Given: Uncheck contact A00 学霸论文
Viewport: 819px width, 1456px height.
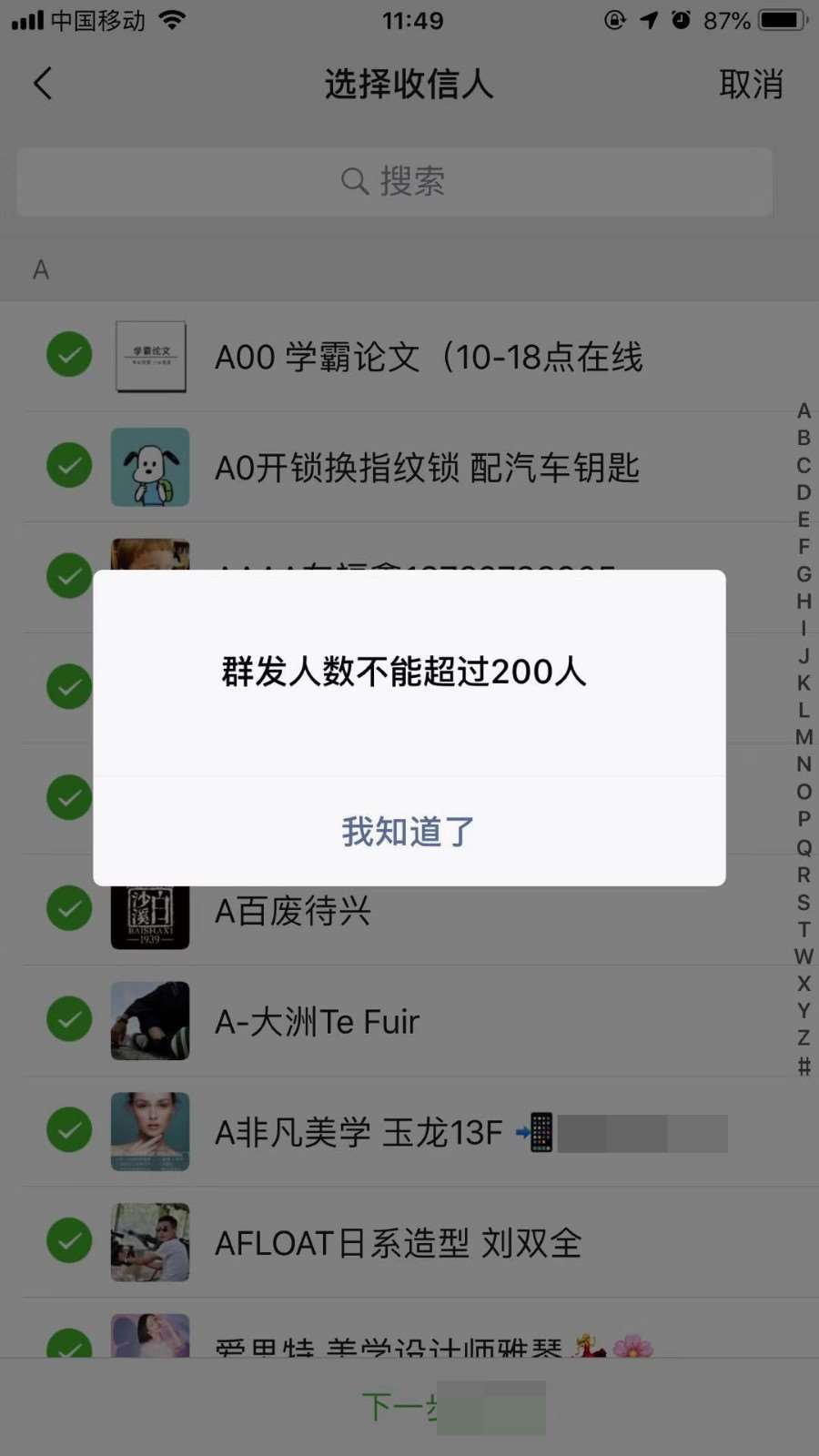Looking at the screenshot, I should pos(69,355).
